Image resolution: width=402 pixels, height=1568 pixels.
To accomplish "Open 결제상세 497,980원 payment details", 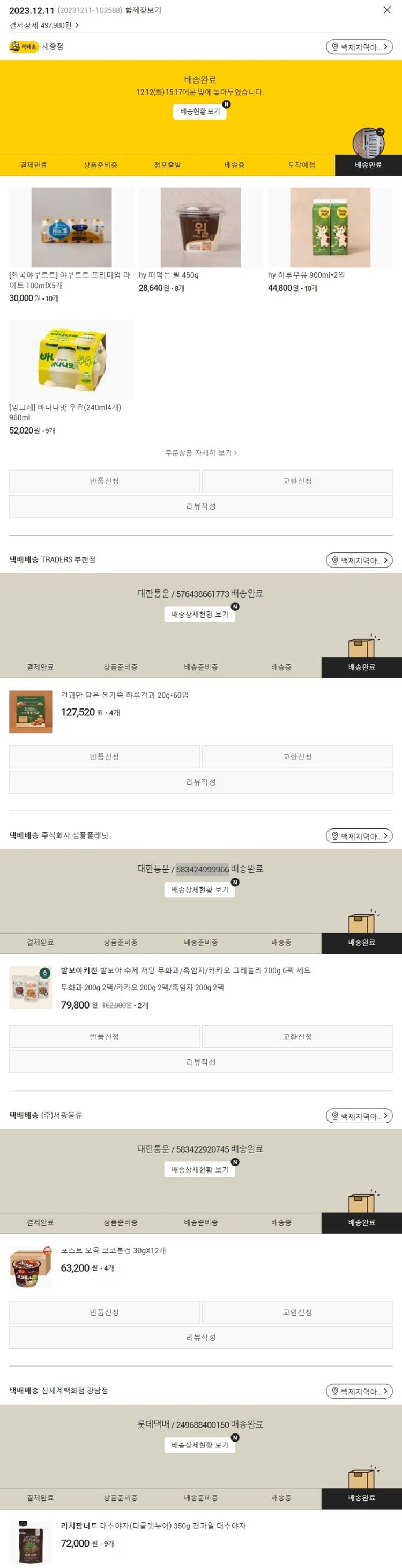I will [x=44, y=25].
